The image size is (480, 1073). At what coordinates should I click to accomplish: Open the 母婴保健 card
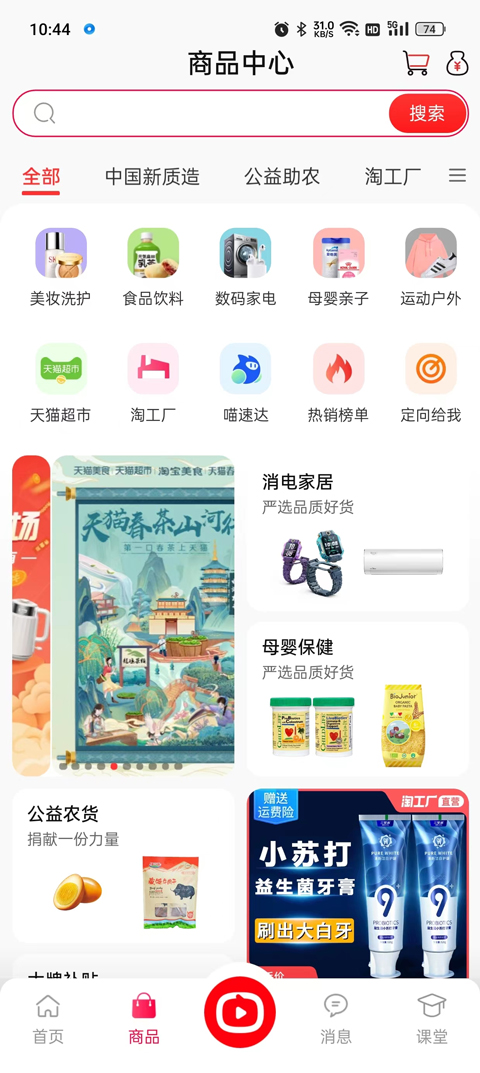point(357,697)
